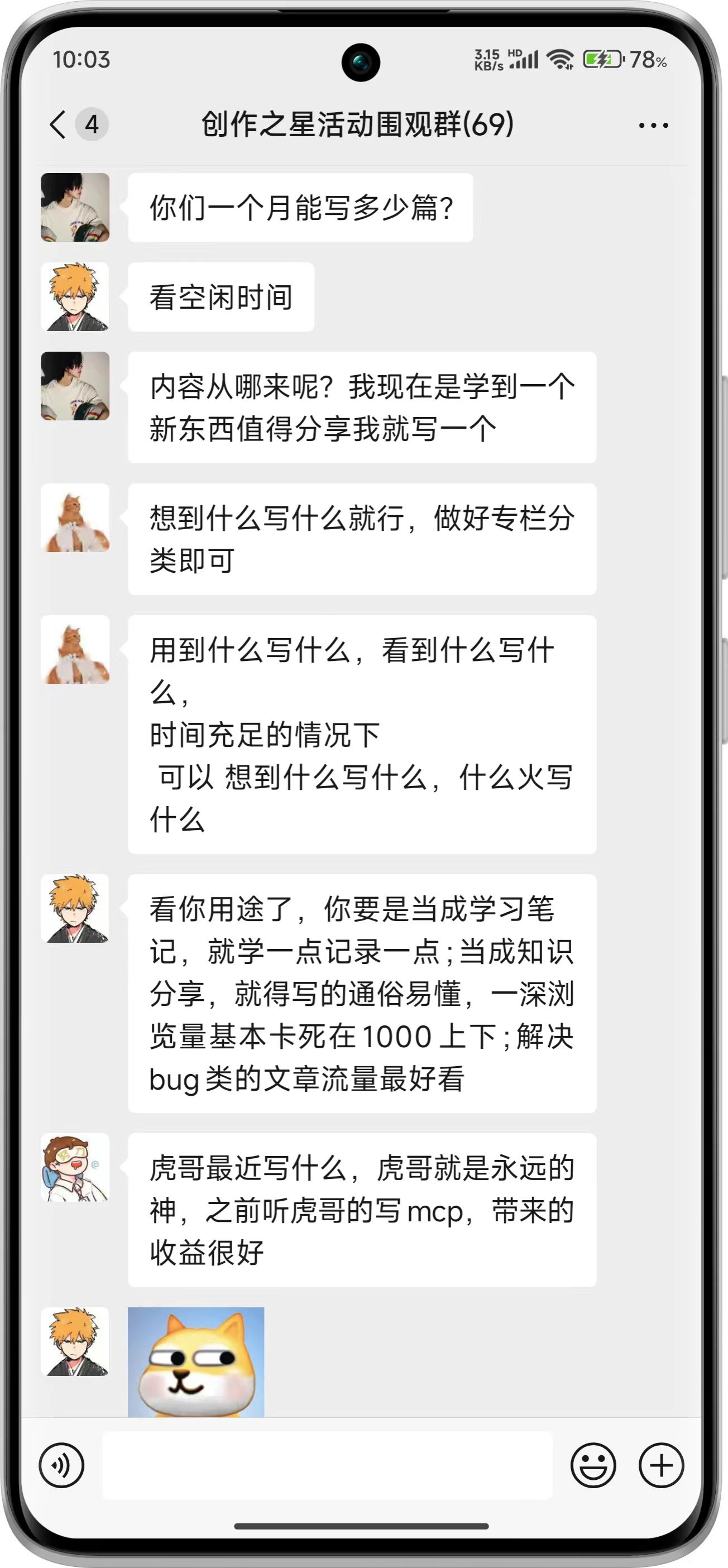Open sleep-mask avatar beside 虎哥最近写什么
The width and height of the screenshot is (728, 1568).
tap(75, 1167)
